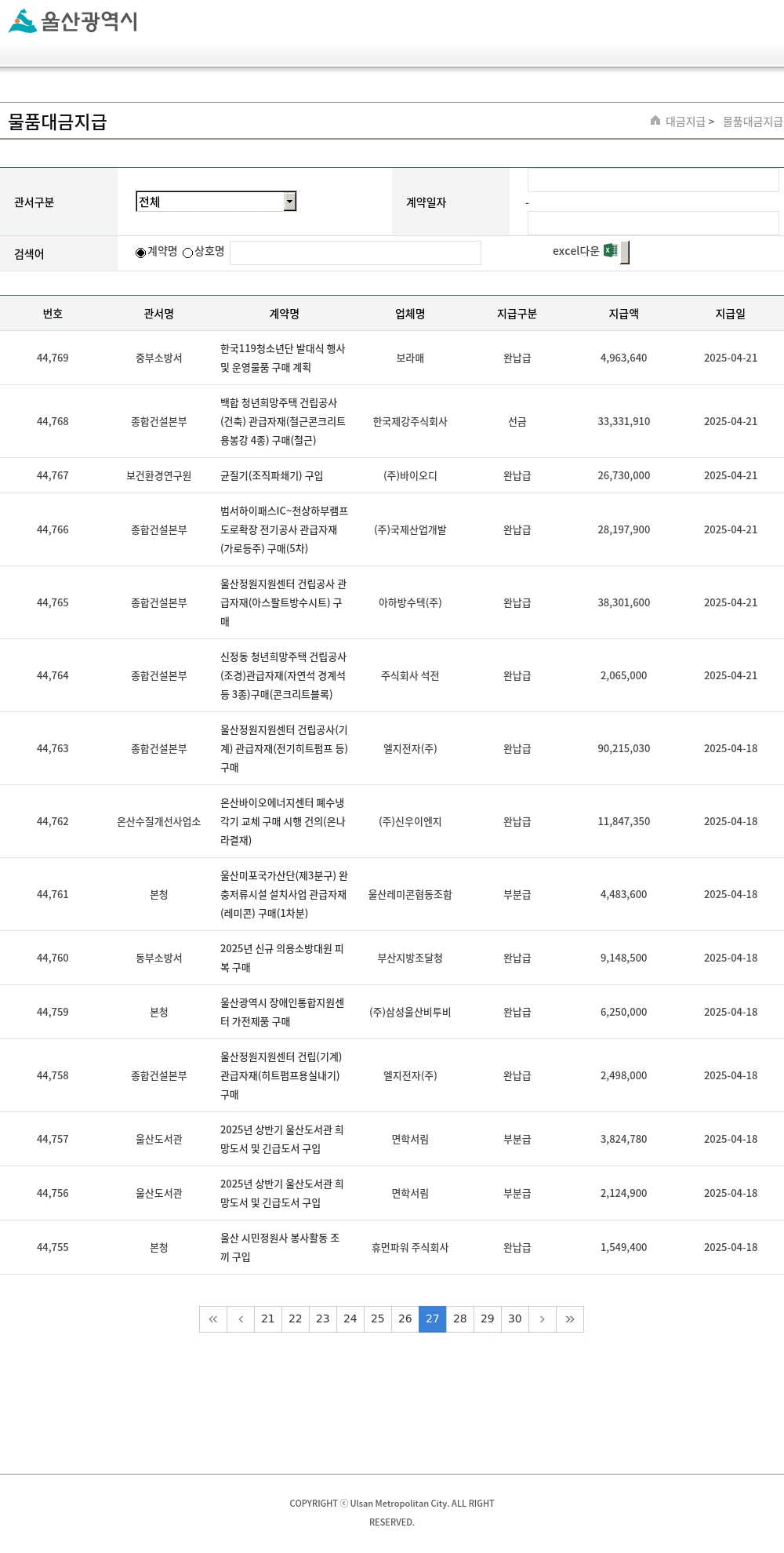
Task: Tap the start 계약일자 date field
Action: click(x=653, y=180)
